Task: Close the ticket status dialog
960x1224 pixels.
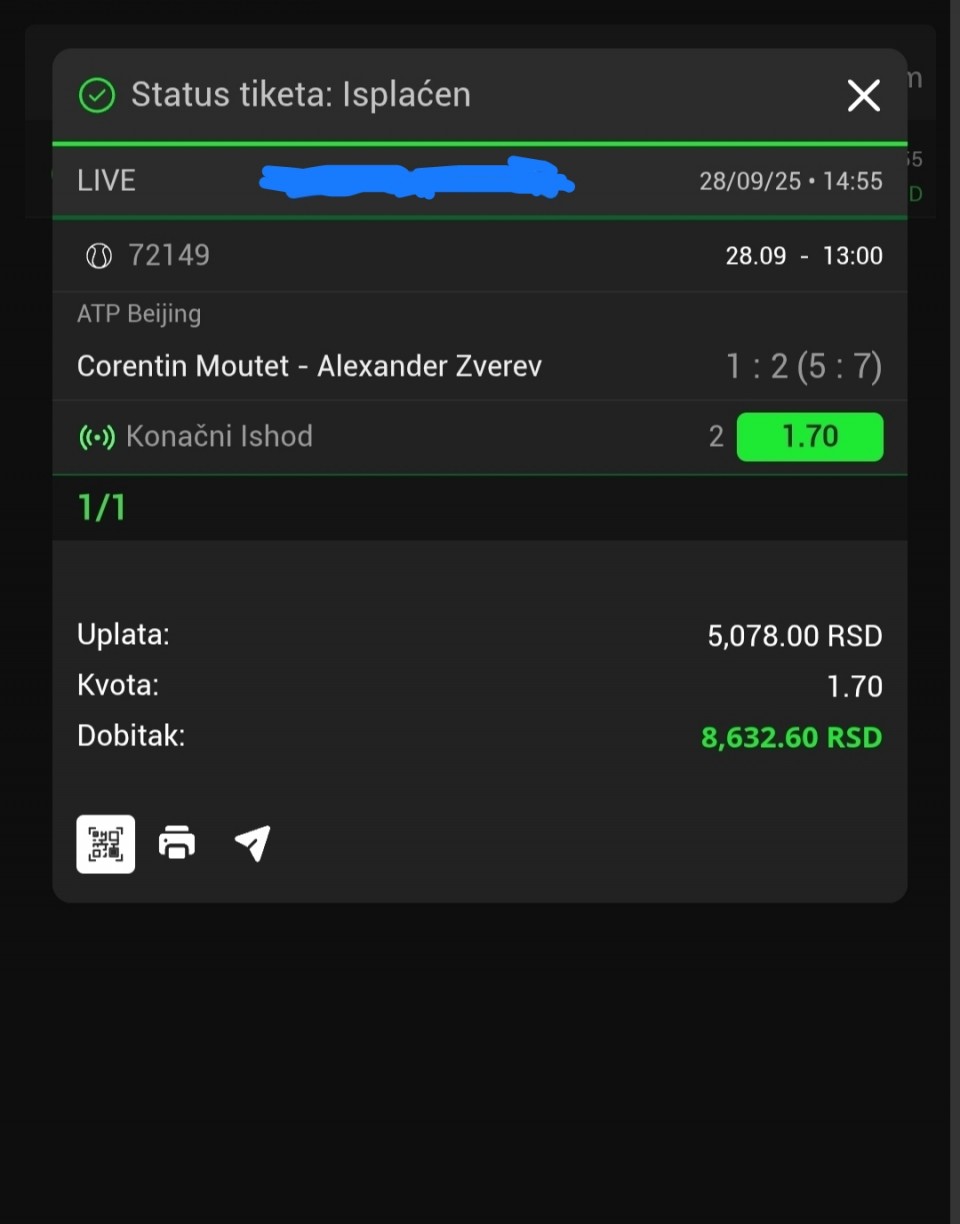Action: tap(863, 96)
